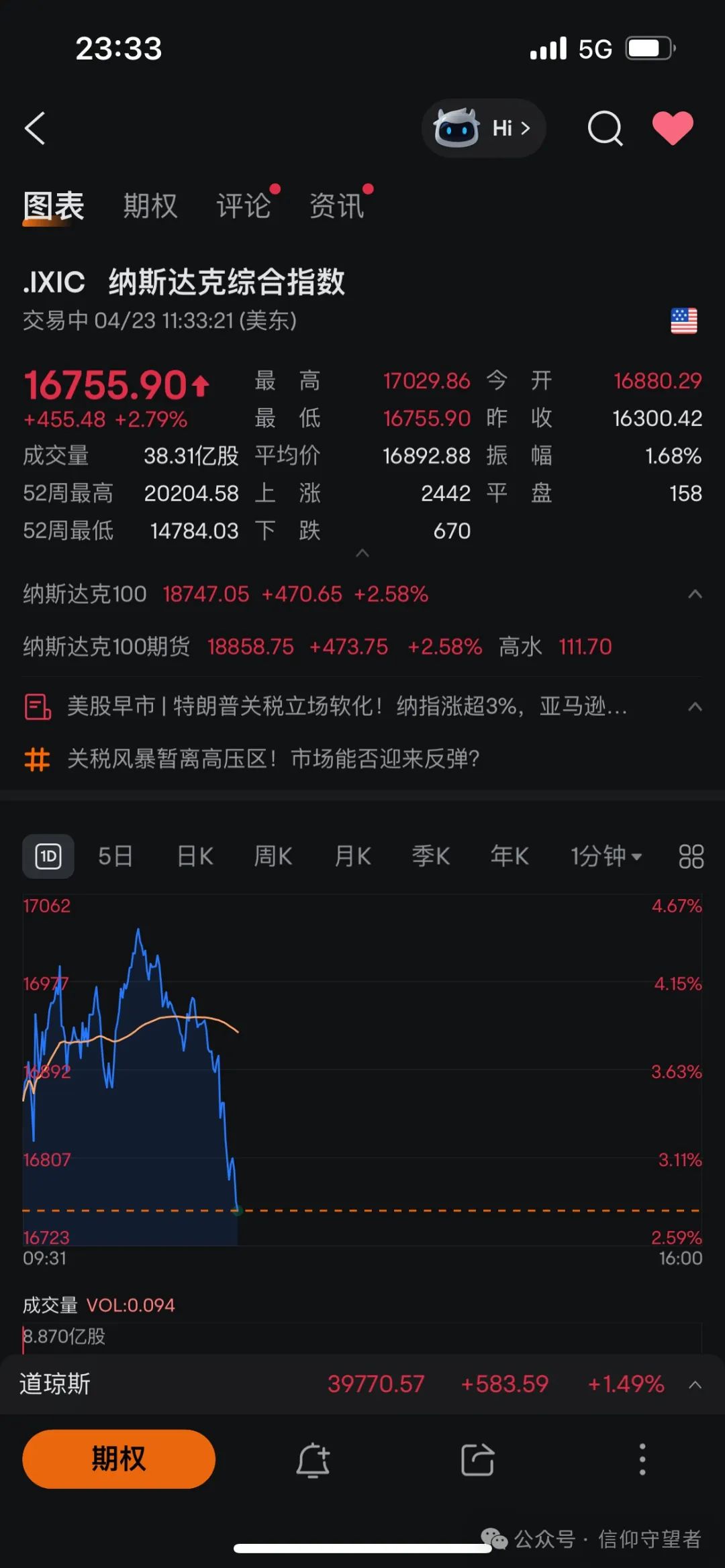Switch to the 评论 tab

[x=243, y=205]
